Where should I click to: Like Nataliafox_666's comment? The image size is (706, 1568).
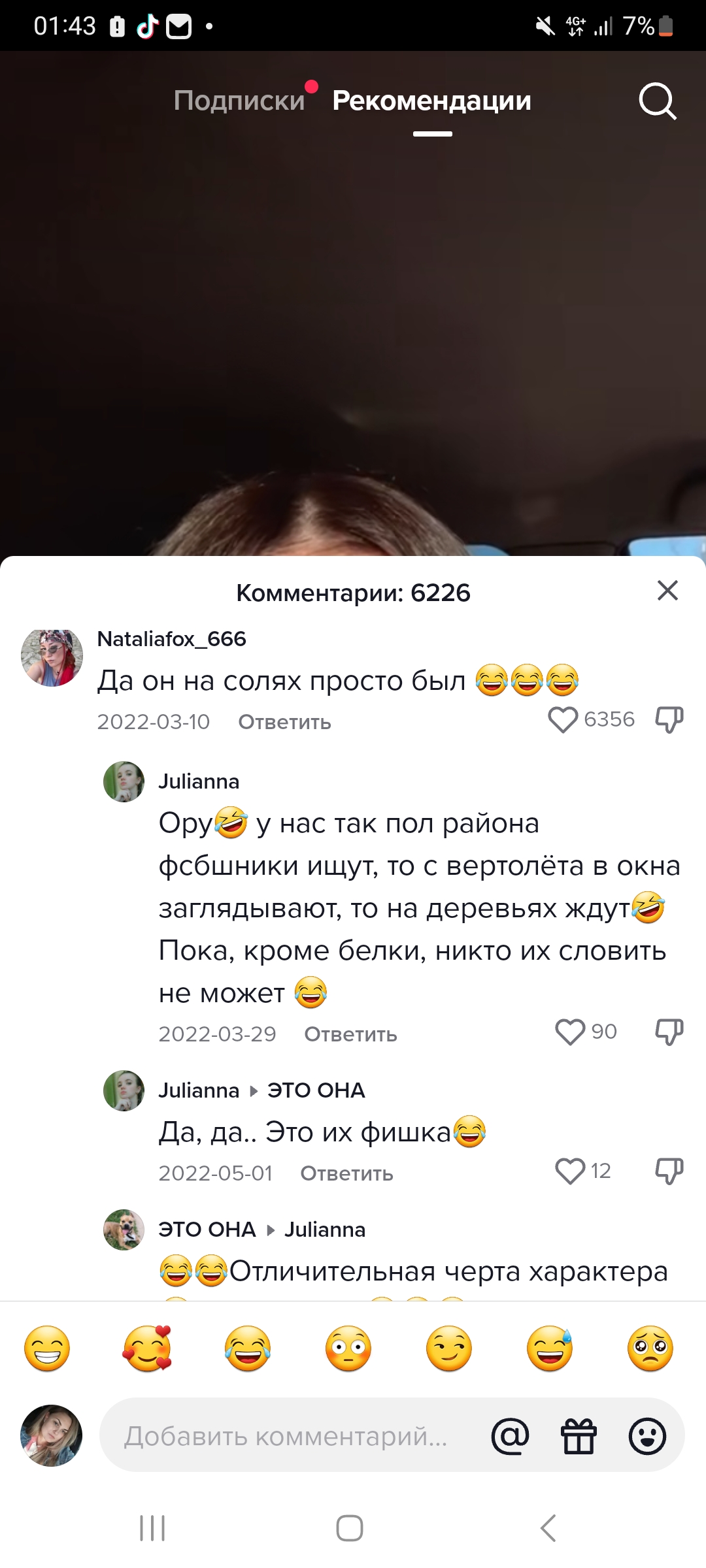point(562,720)
